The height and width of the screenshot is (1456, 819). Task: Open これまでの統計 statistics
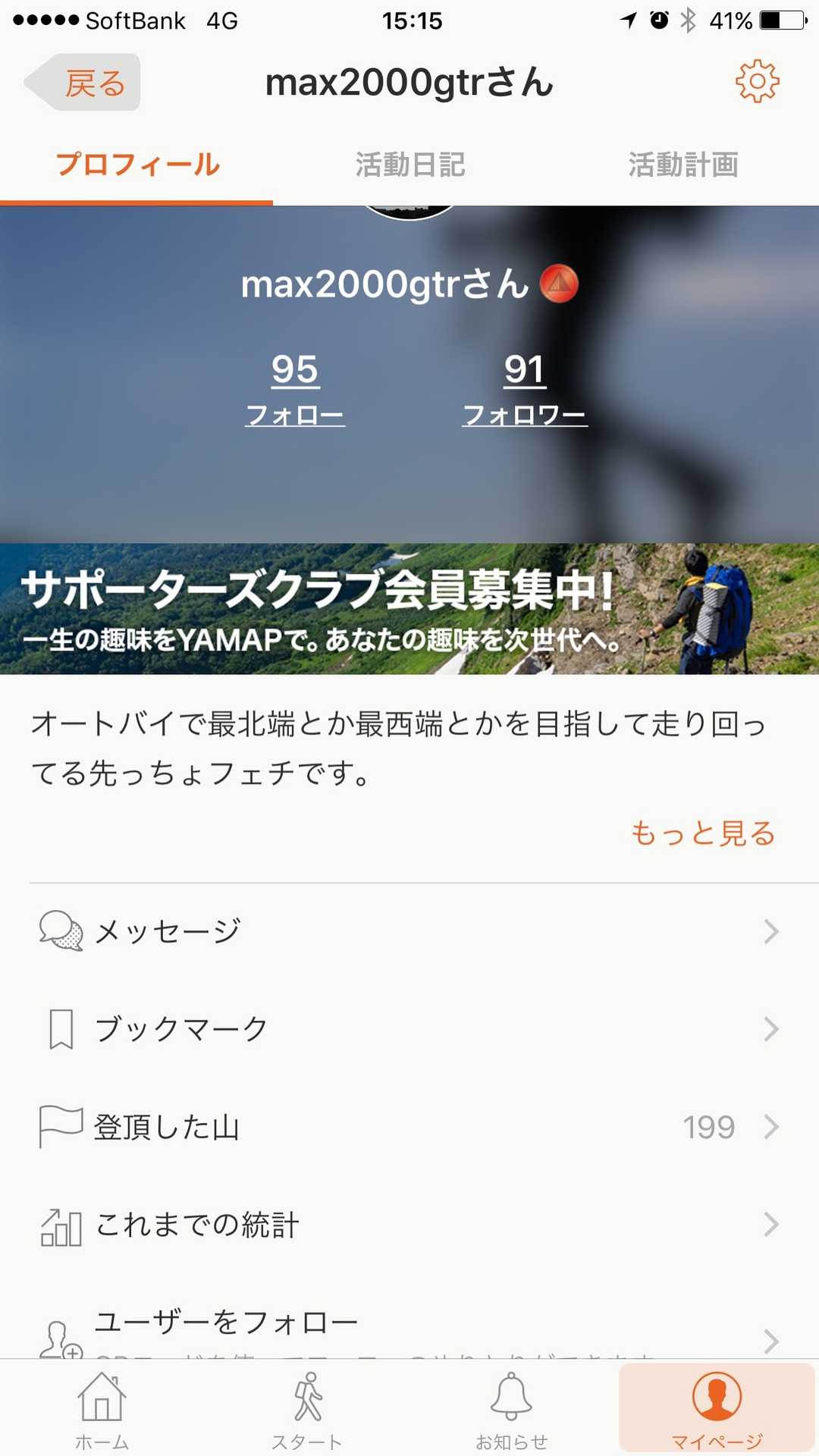(x=409, y=1225)
